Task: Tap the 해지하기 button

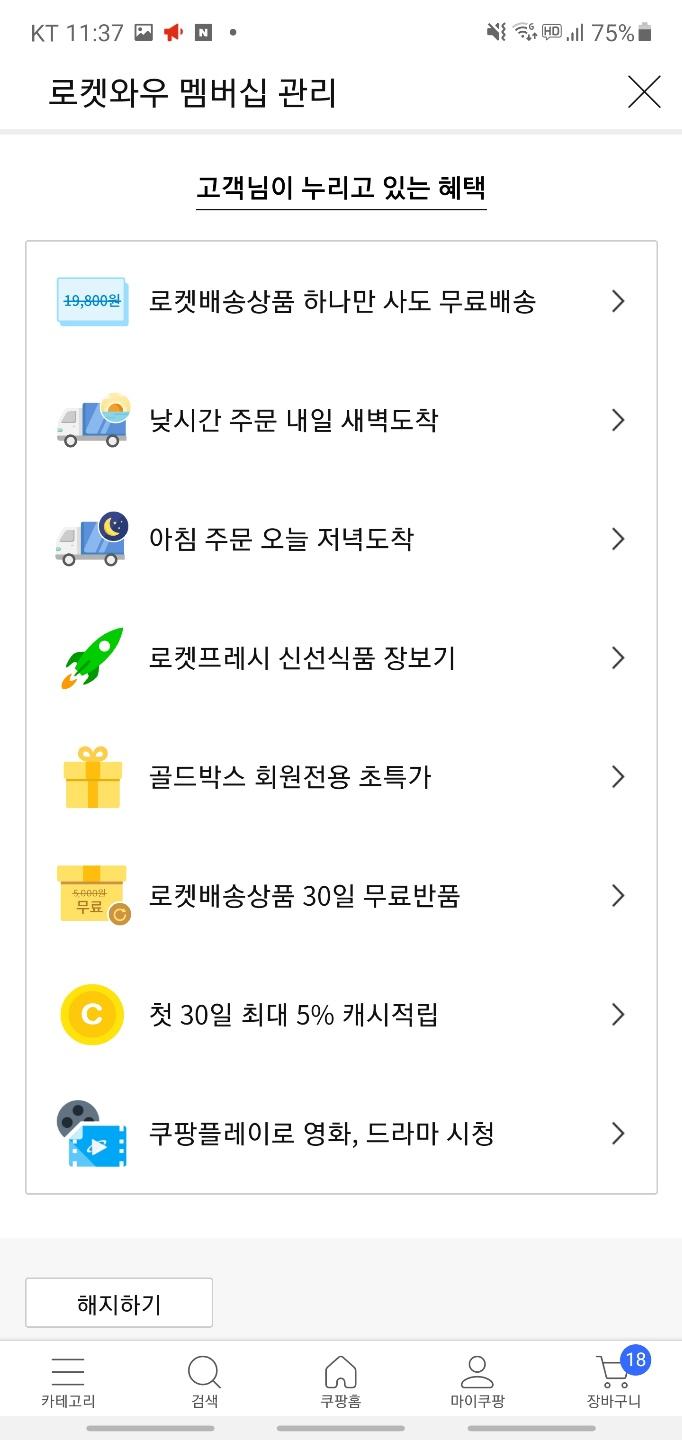Action: 119,1304
